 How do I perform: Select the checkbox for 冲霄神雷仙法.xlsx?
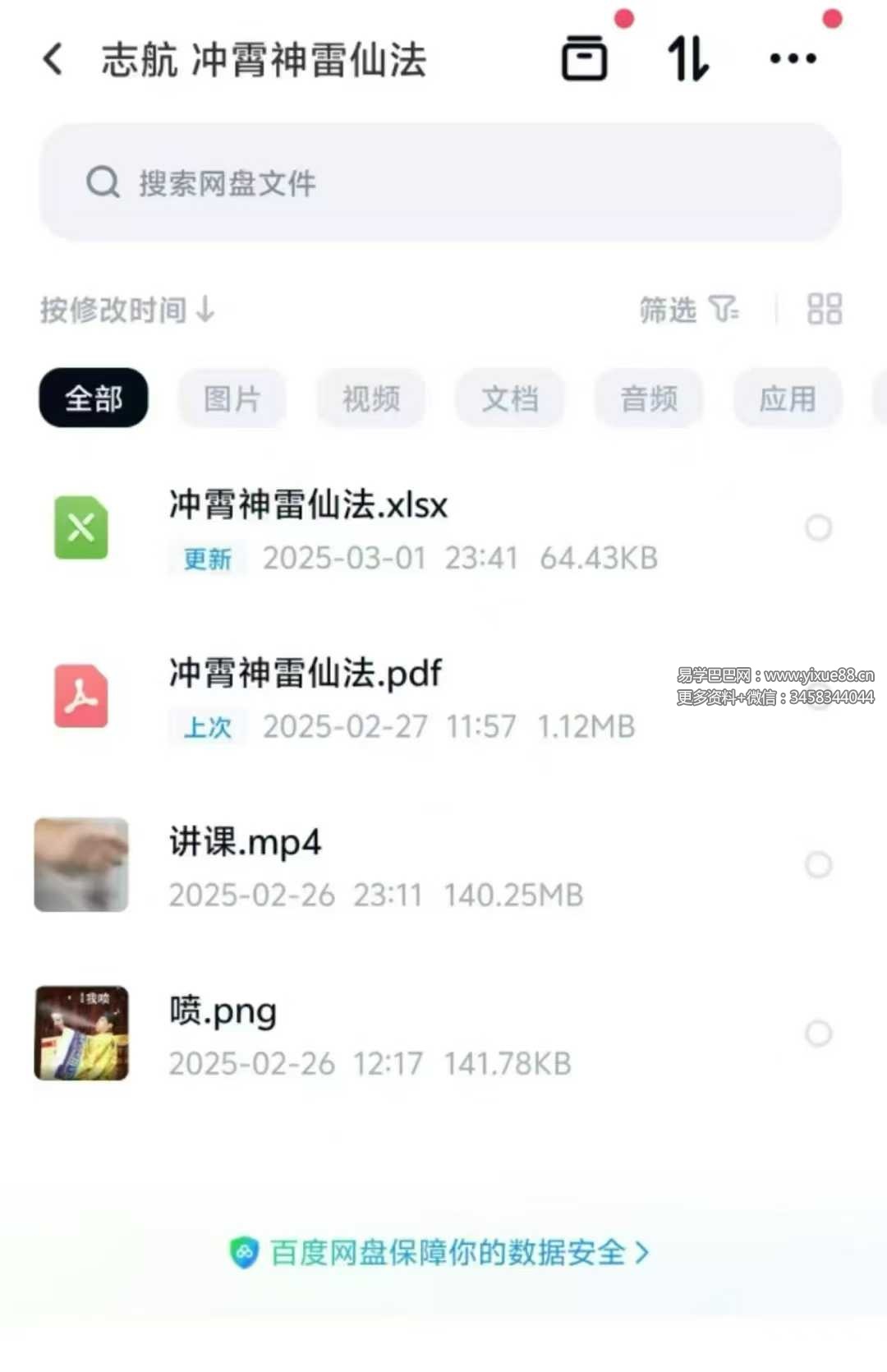point(818,527)
